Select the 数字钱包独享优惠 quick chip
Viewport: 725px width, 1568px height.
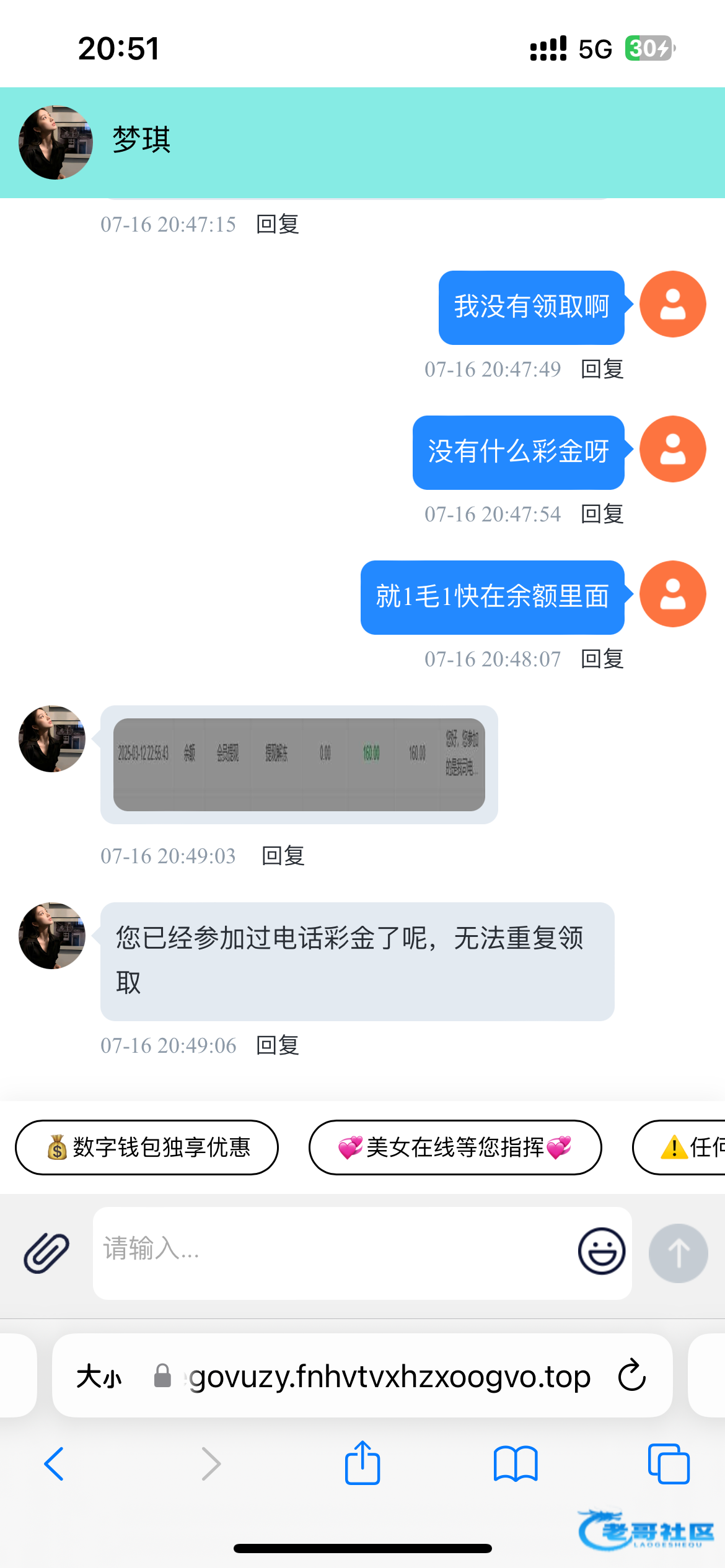[x=147, y=1147]
